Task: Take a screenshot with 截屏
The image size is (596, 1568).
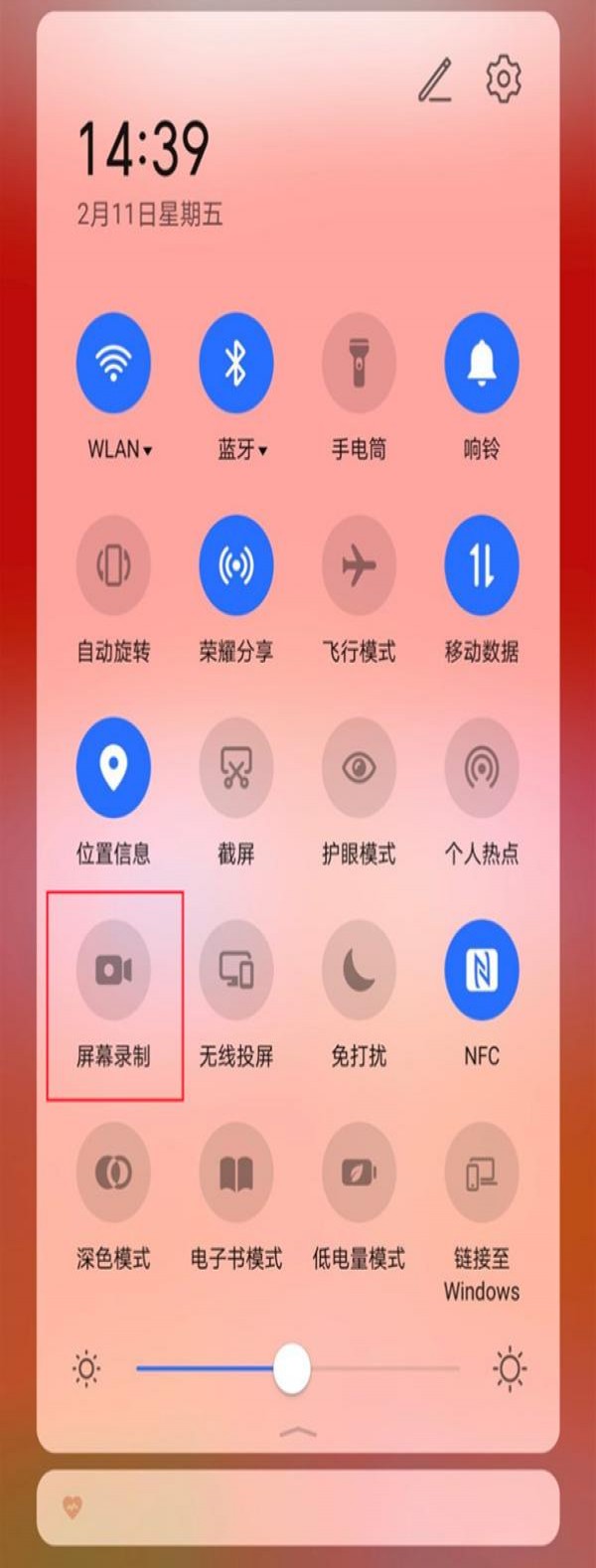Action: point(236,767)
